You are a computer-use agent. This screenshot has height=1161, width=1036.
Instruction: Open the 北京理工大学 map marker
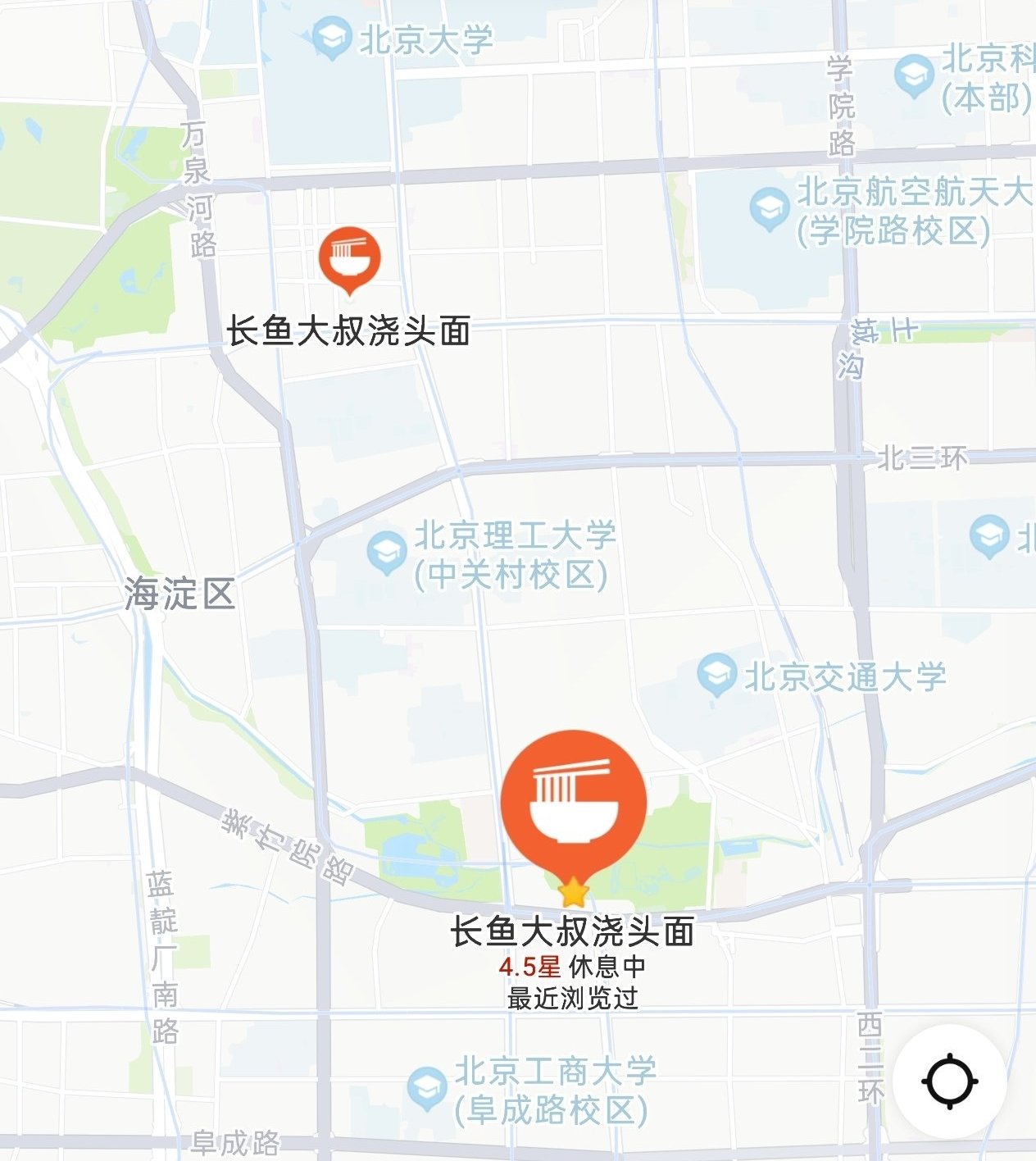click(x=385, y=552)
